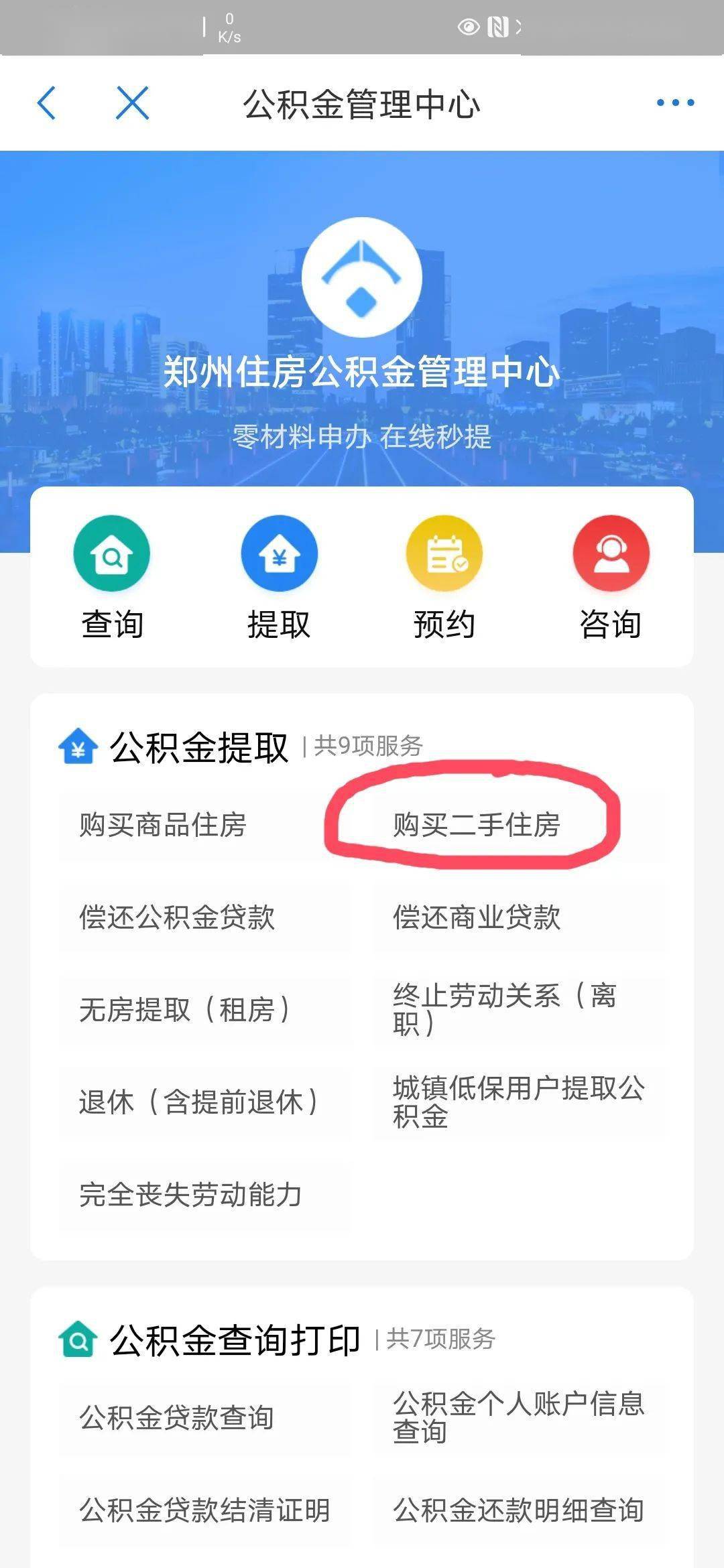Viewport: 724px width, 1568px height.
Task: Open 购买二手住房 withdrawal service
Action: pos(476,825)
